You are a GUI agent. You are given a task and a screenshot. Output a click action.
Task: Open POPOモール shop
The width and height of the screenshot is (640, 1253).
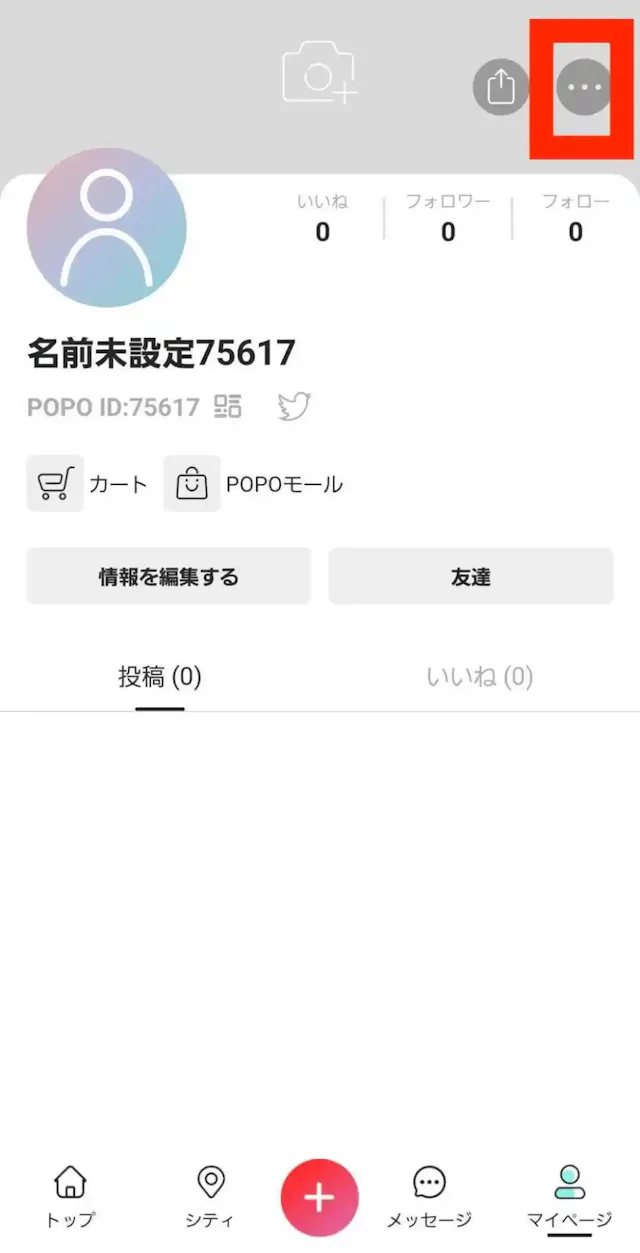click(254, 484)
